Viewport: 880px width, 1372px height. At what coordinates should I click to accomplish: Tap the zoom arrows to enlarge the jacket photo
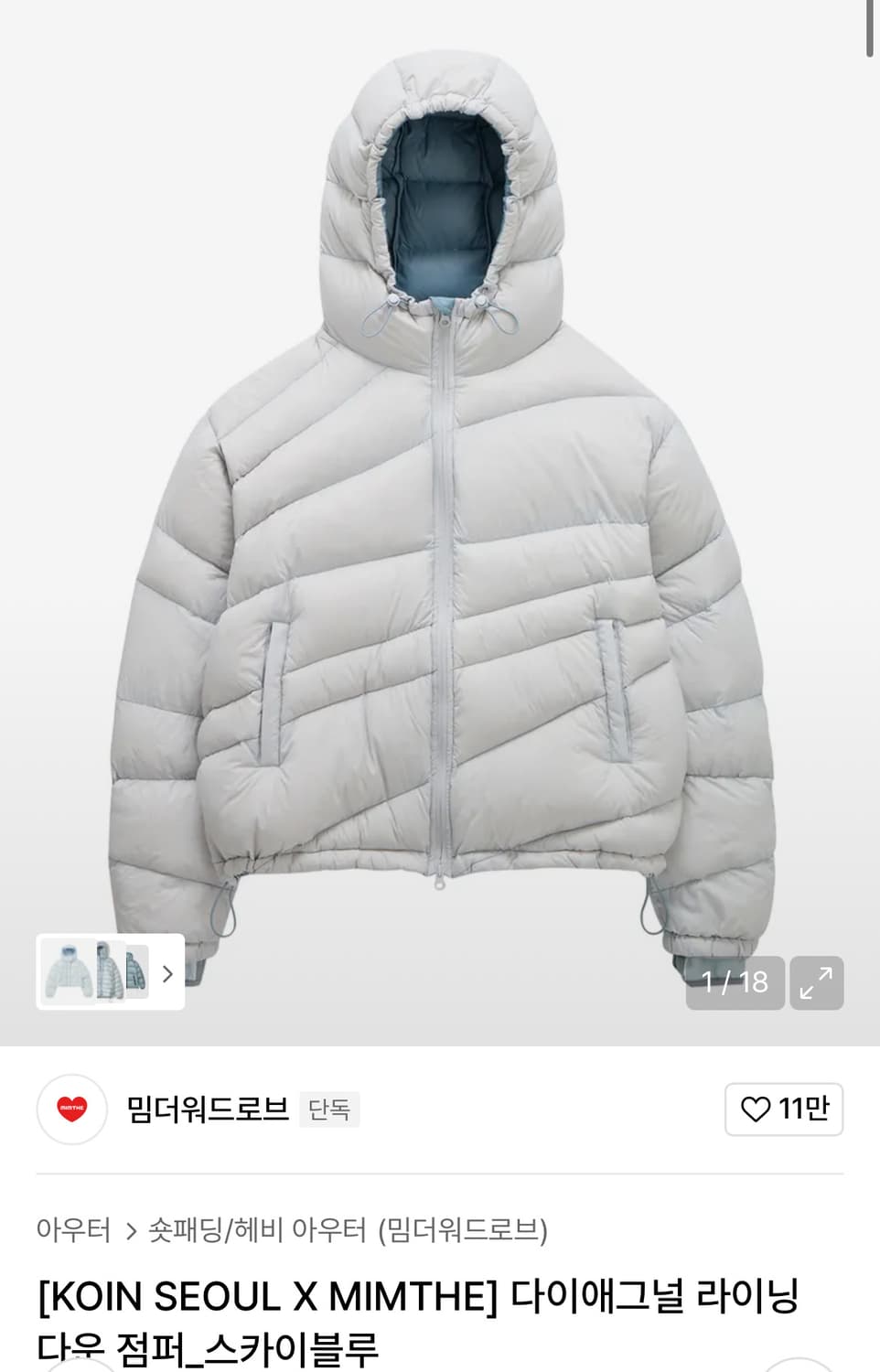pyautogui.click(x=816, y=982)
